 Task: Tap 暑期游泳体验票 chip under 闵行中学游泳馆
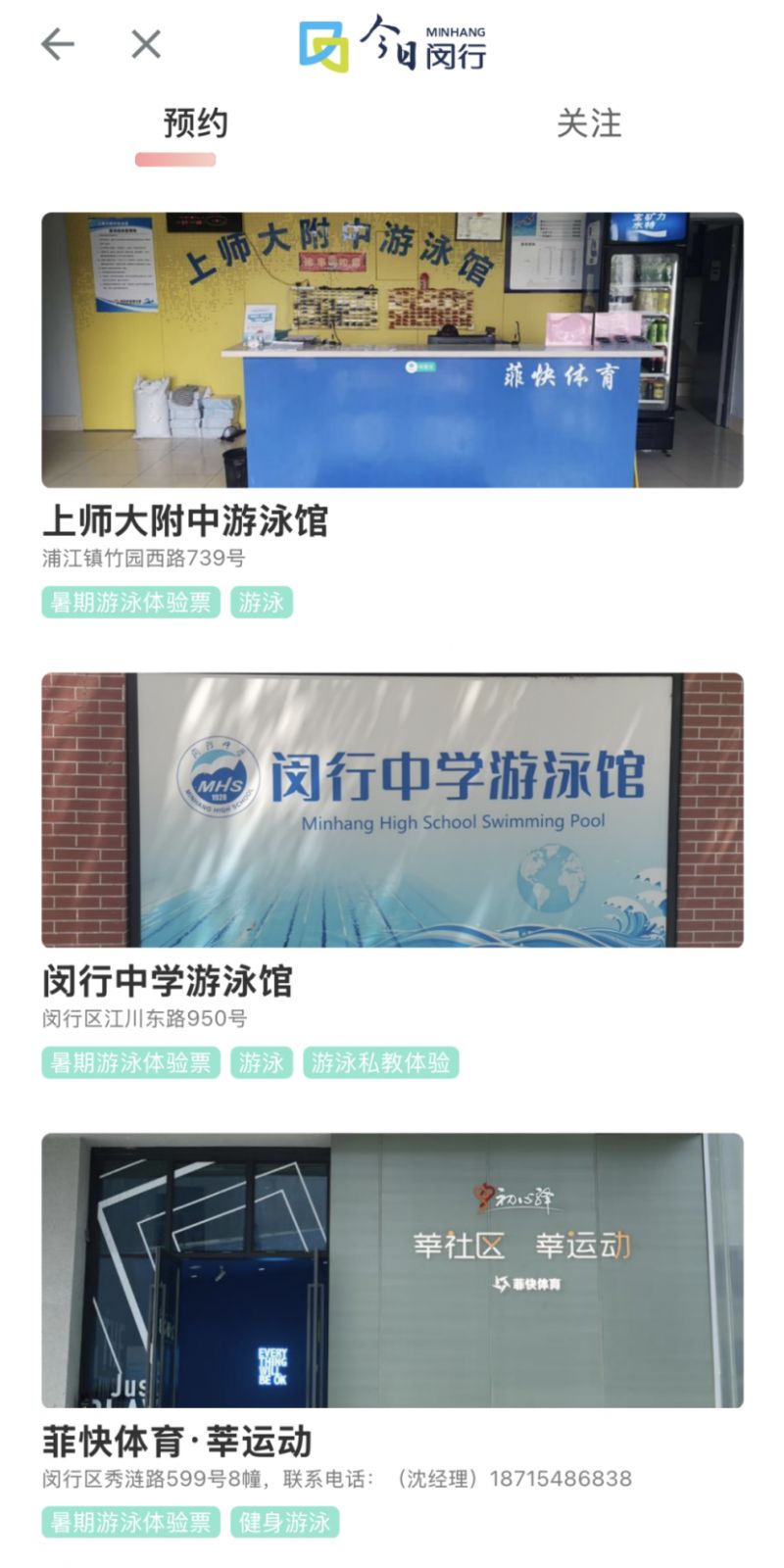click(x=130, y=1062)
